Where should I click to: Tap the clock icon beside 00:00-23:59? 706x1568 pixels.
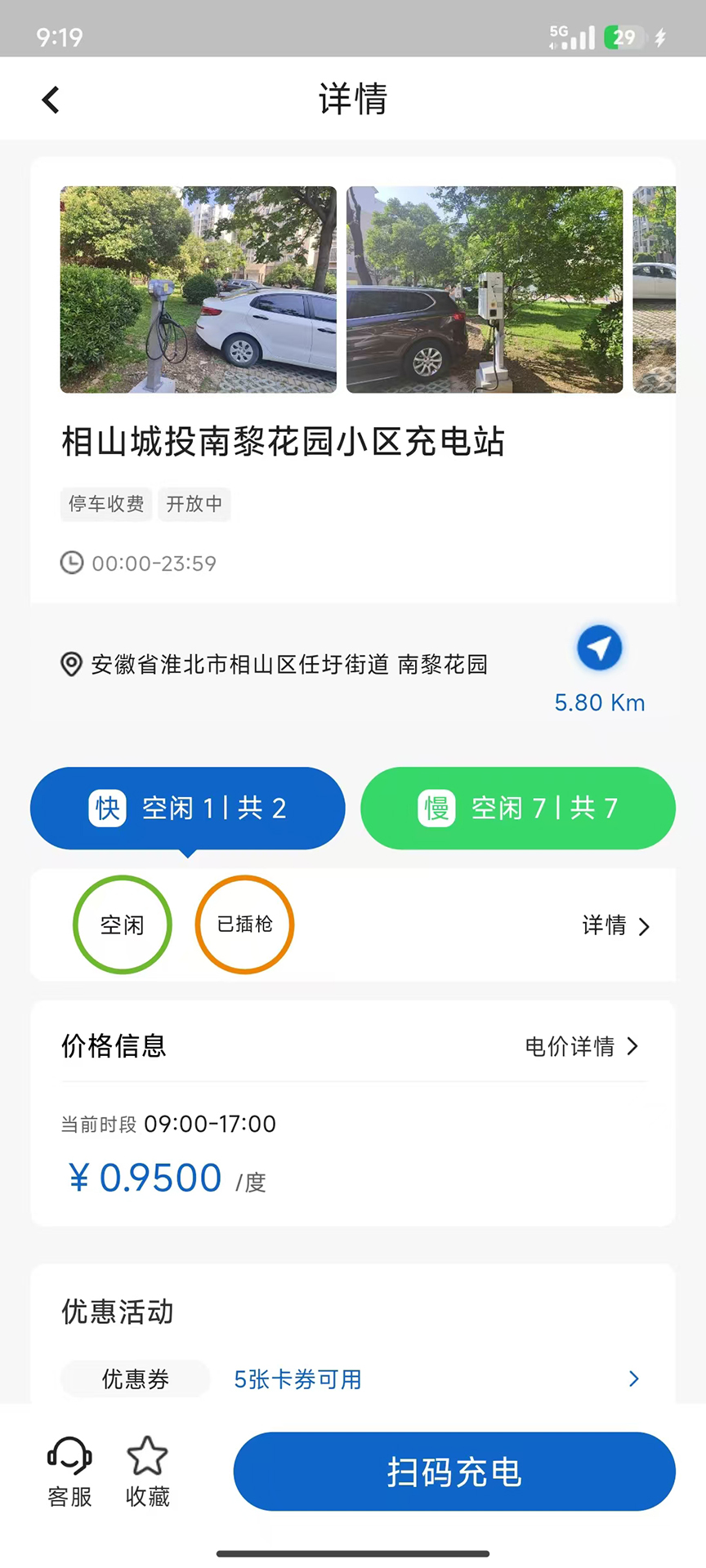pos(72,563)
